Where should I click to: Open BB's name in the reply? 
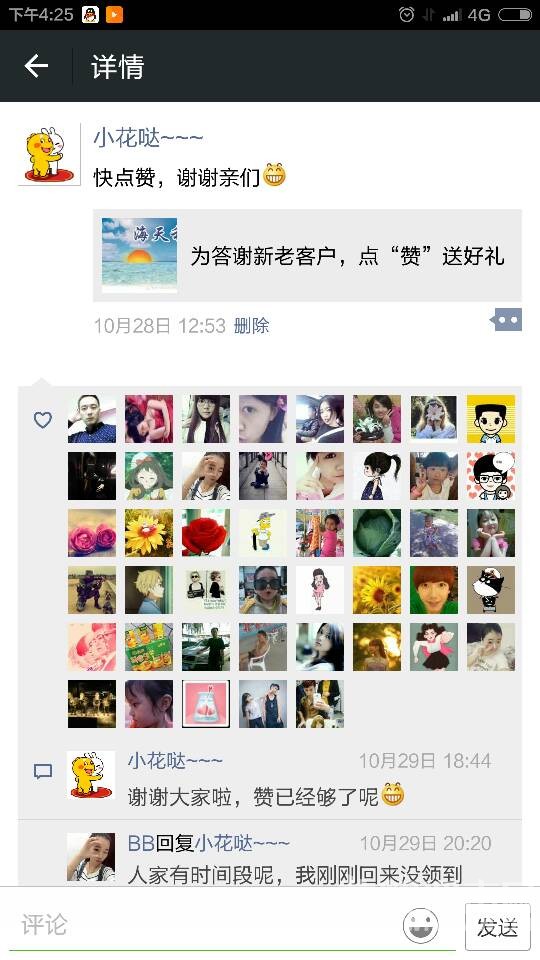point(141,844)
